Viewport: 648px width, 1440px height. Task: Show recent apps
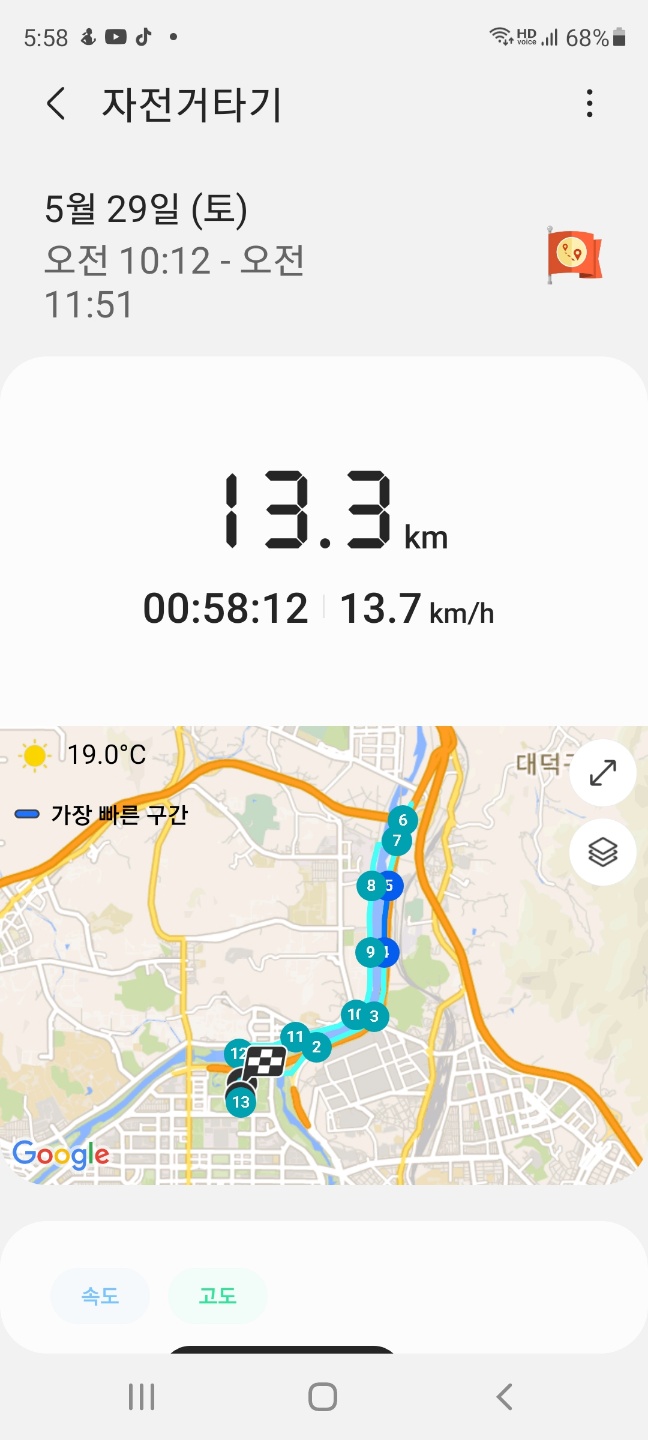click(142, 1397)
